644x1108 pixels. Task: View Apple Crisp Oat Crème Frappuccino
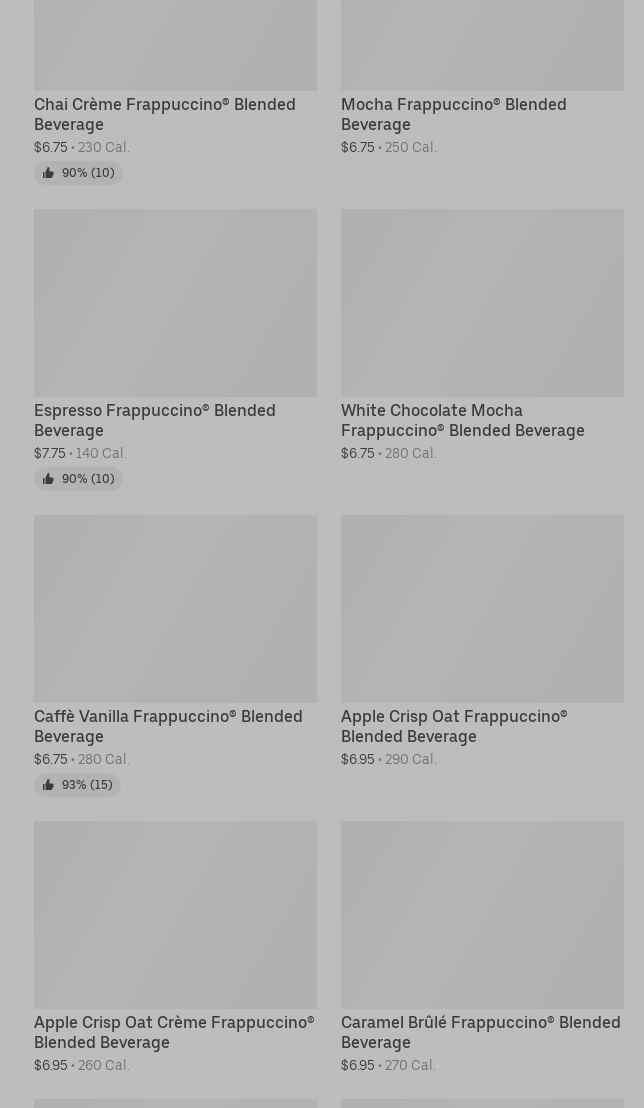[x=174, y=1032]
